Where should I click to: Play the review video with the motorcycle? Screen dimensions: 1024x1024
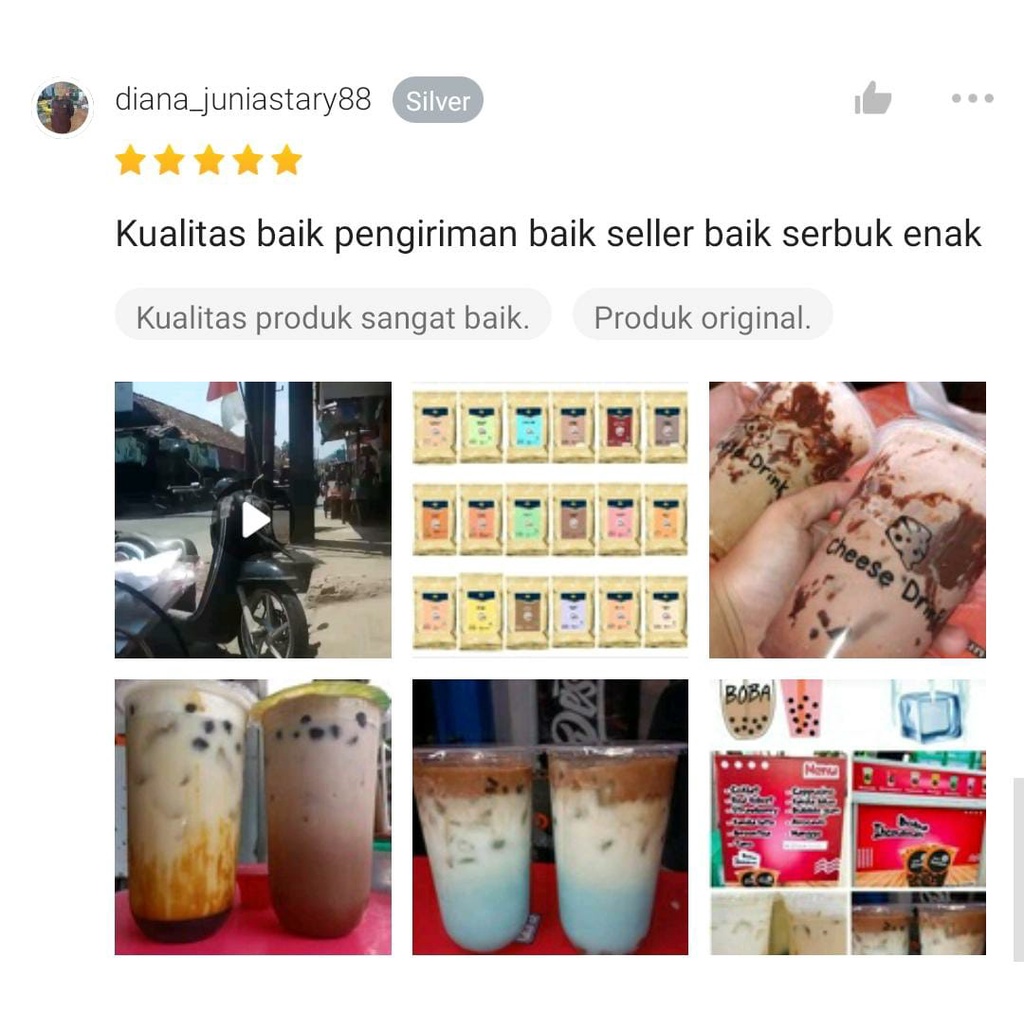254,519
